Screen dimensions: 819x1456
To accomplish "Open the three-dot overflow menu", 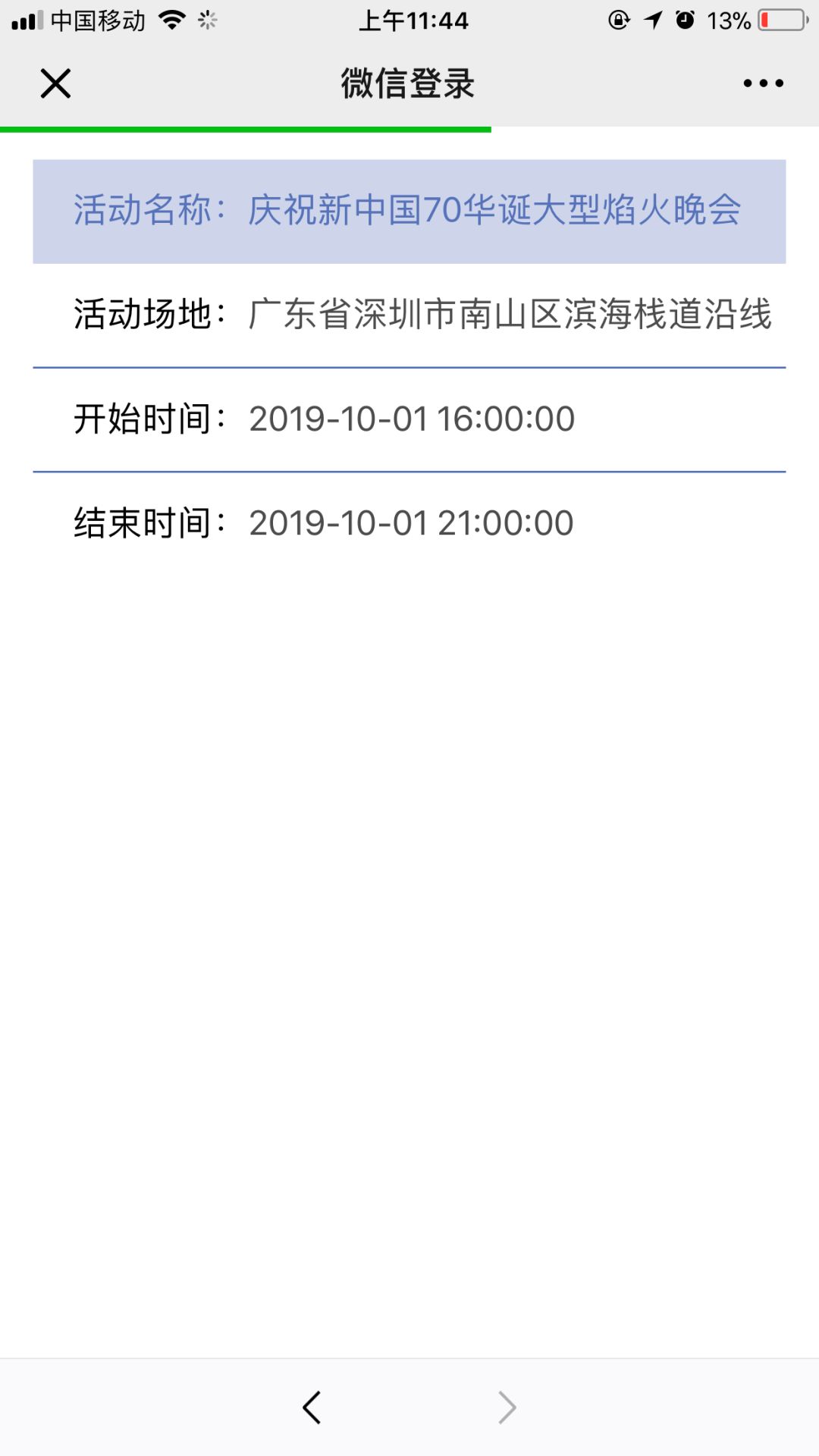I will click(763, 83).
